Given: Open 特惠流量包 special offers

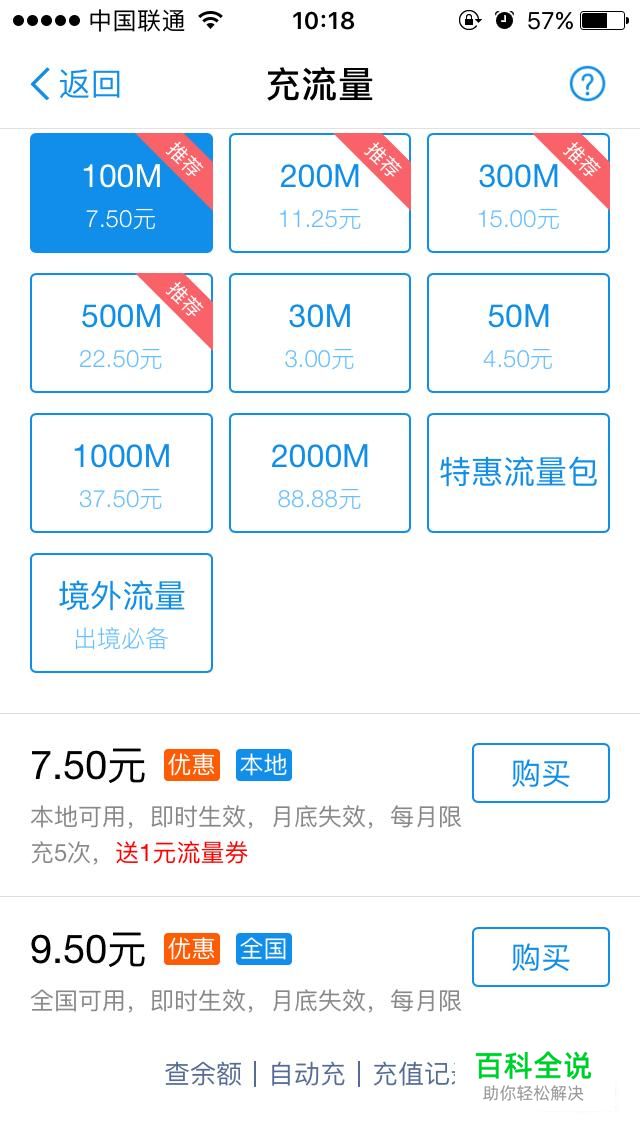Looking at the screenshot, I should pos(518,473).
